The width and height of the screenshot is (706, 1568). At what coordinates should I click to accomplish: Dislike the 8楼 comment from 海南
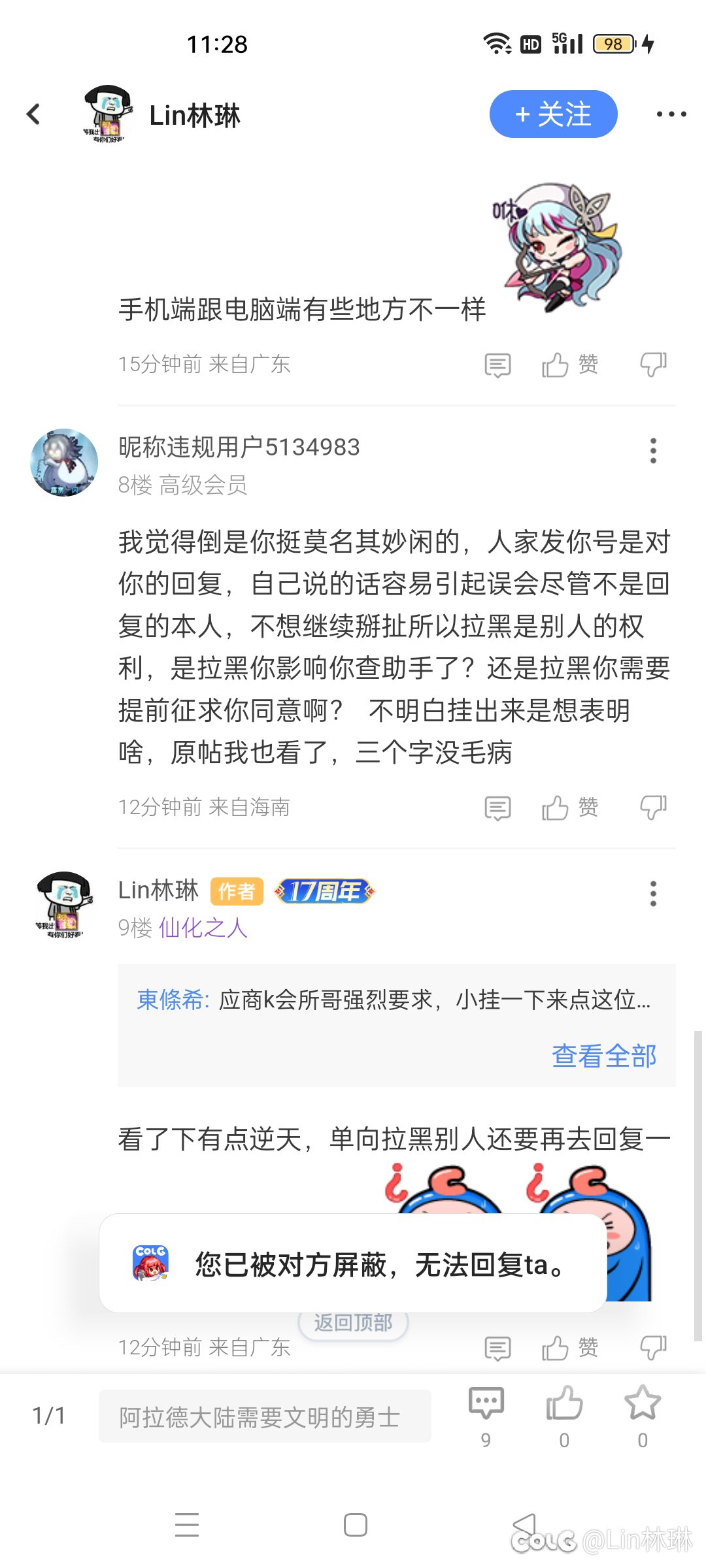coord(653,808)
